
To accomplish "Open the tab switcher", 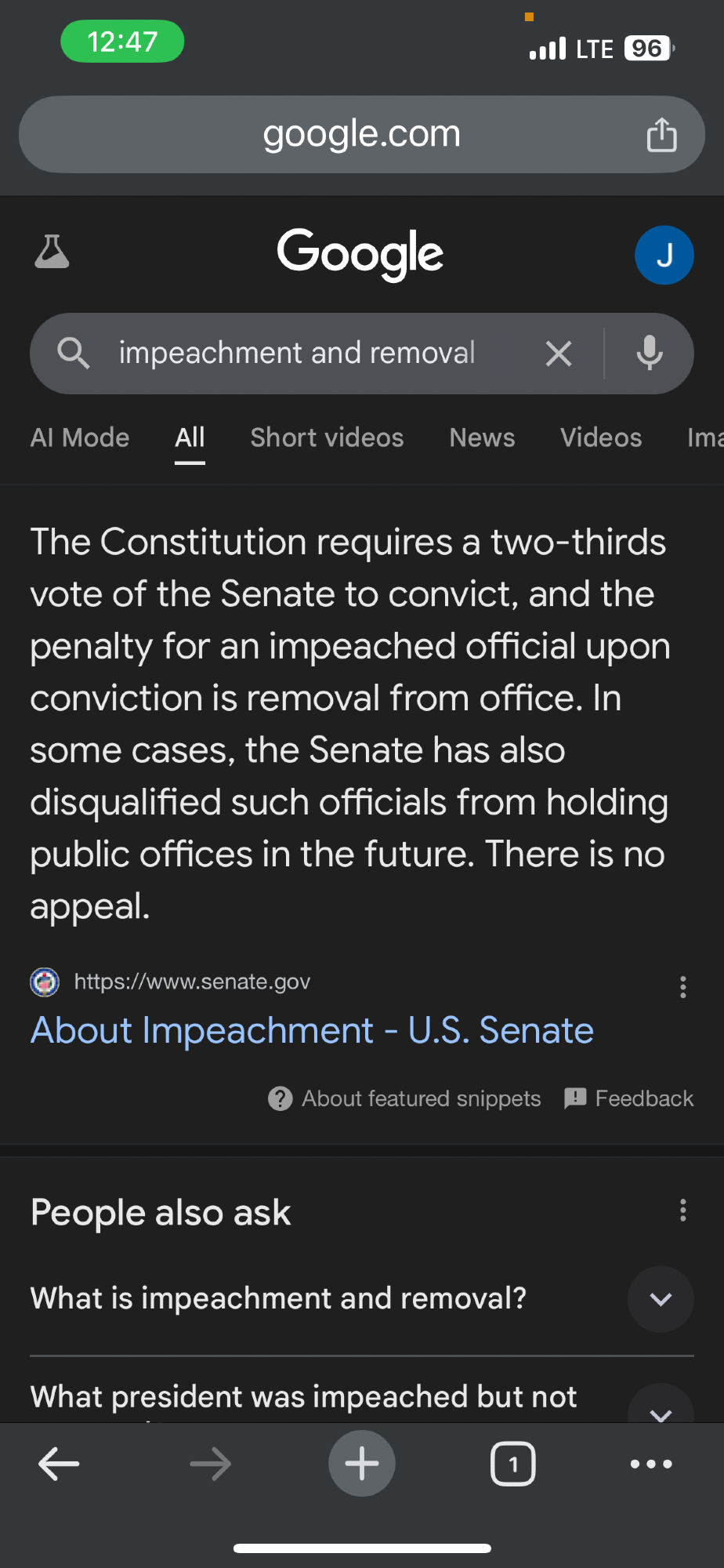I will point(512,1464).
